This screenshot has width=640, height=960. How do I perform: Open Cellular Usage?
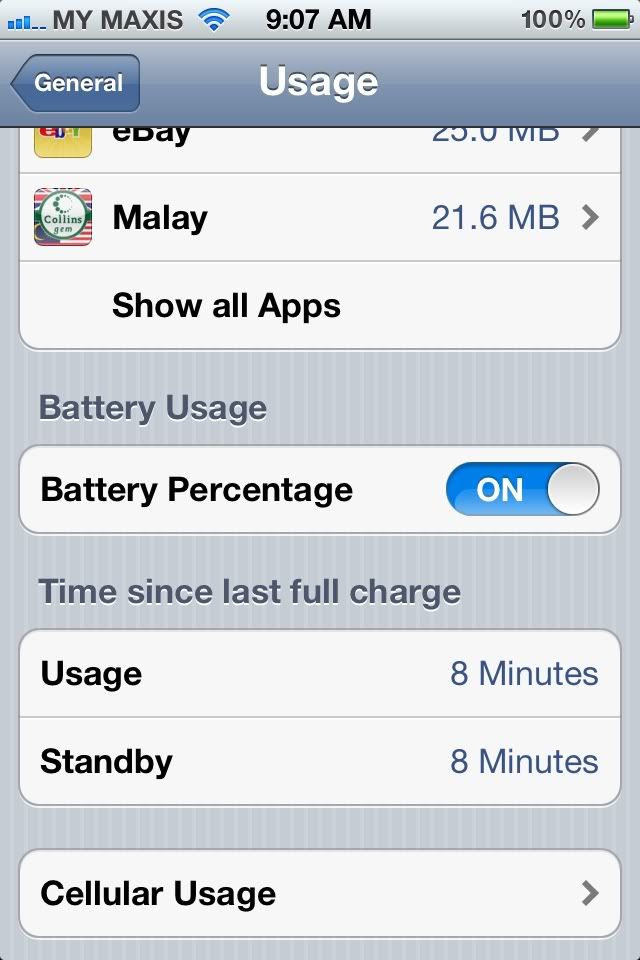click(x=320, y=893)
